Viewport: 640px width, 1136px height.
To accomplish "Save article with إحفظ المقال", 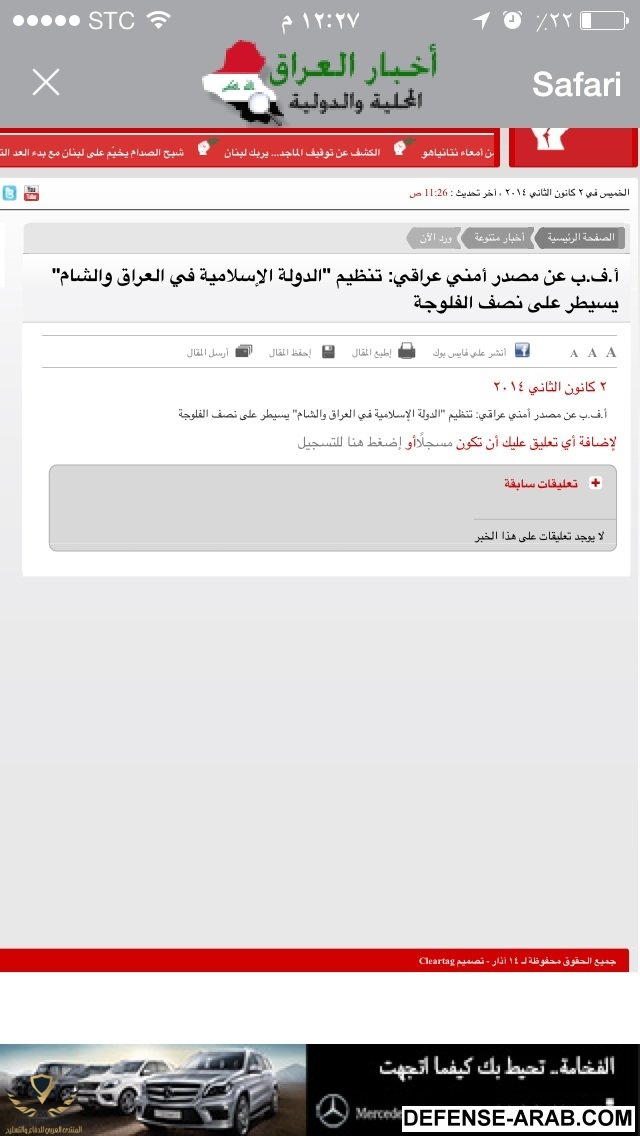I will 301,352.
